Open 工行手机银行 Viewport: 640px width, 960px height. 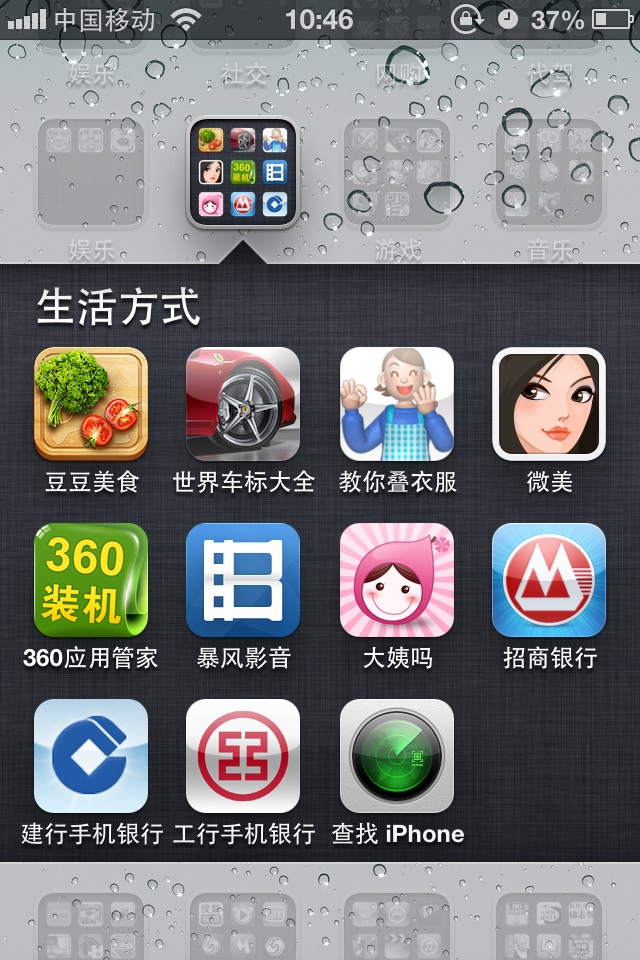(243, 756)
